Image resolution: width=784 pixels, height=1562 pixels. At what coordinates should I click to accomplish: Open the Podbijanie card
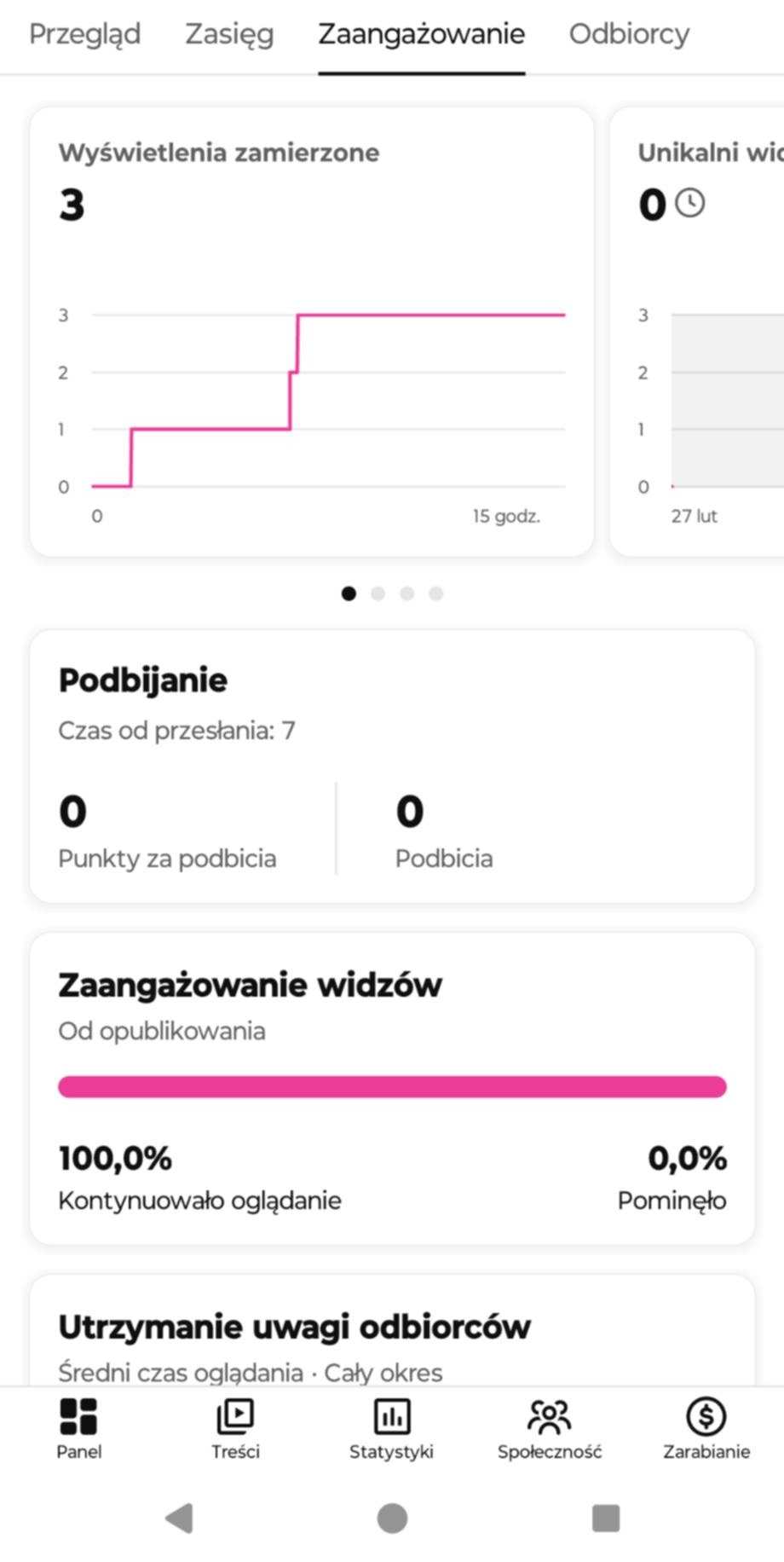pyautogui.click(x=392, y=766)
